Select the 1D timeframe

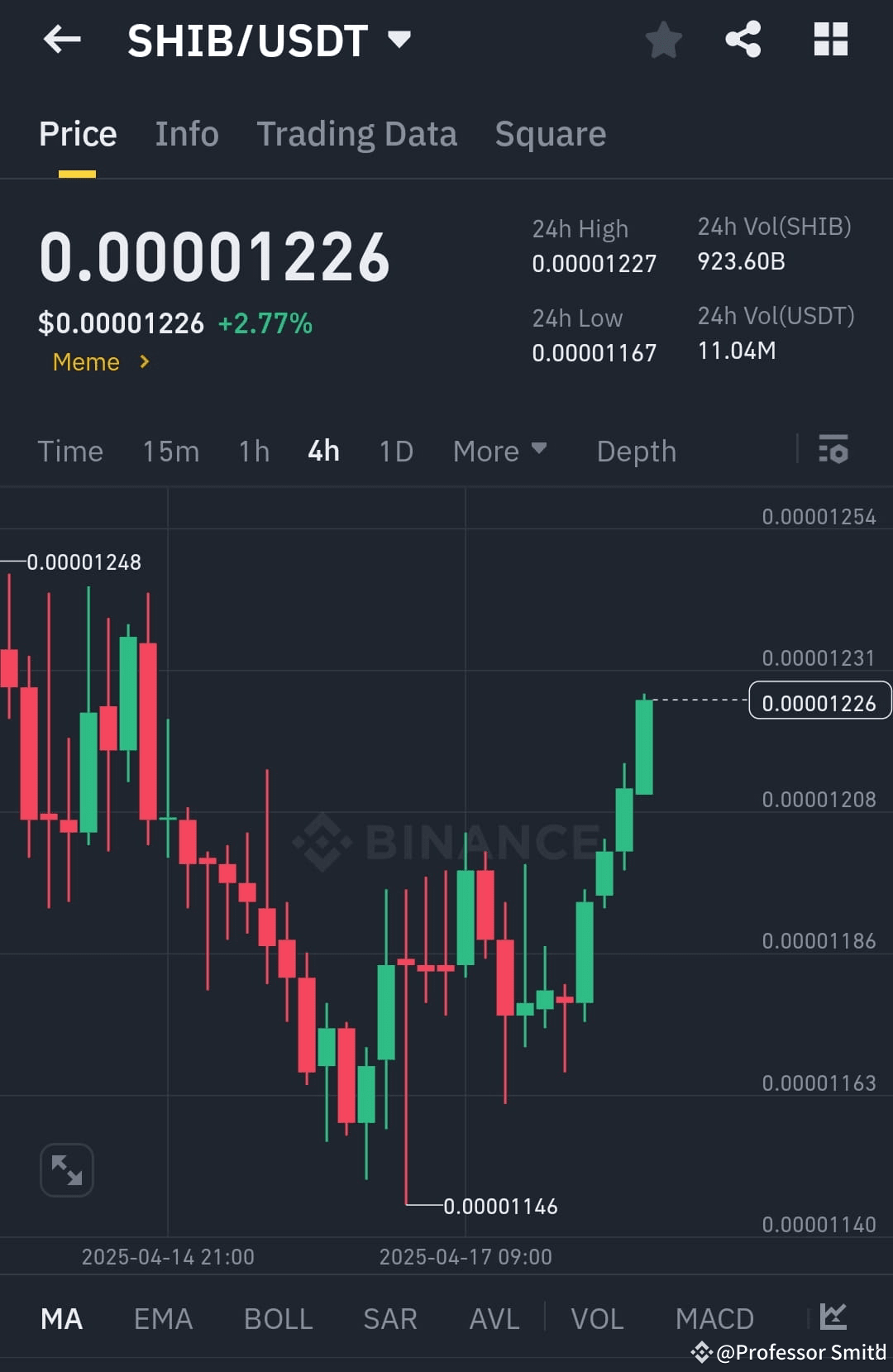[x=395, y=451]
